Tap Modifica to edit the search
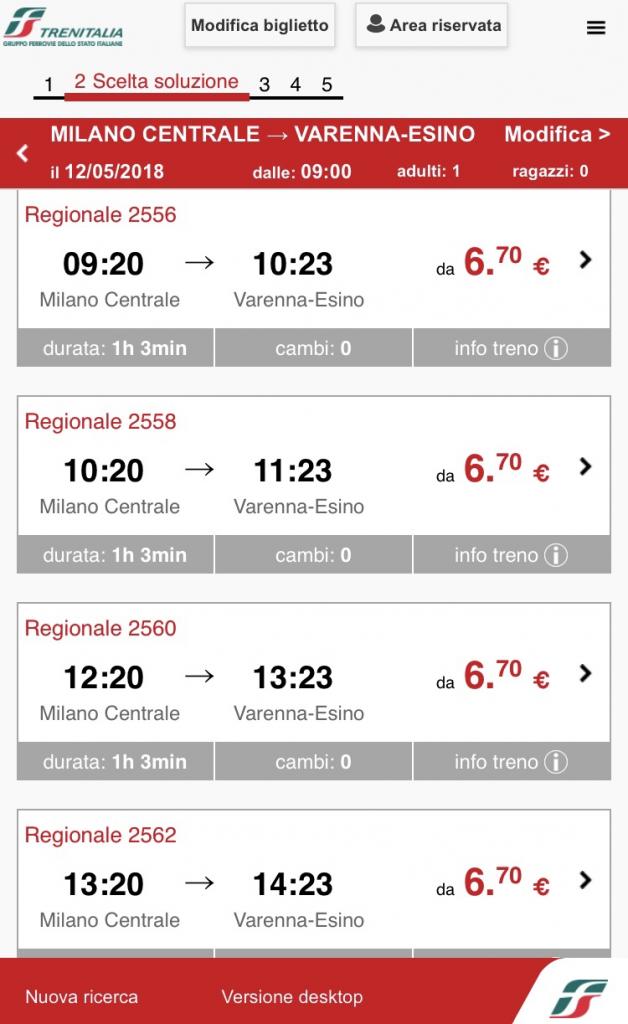The height and width of the screenshot is (1024, 628). click(x=557, y=134)
